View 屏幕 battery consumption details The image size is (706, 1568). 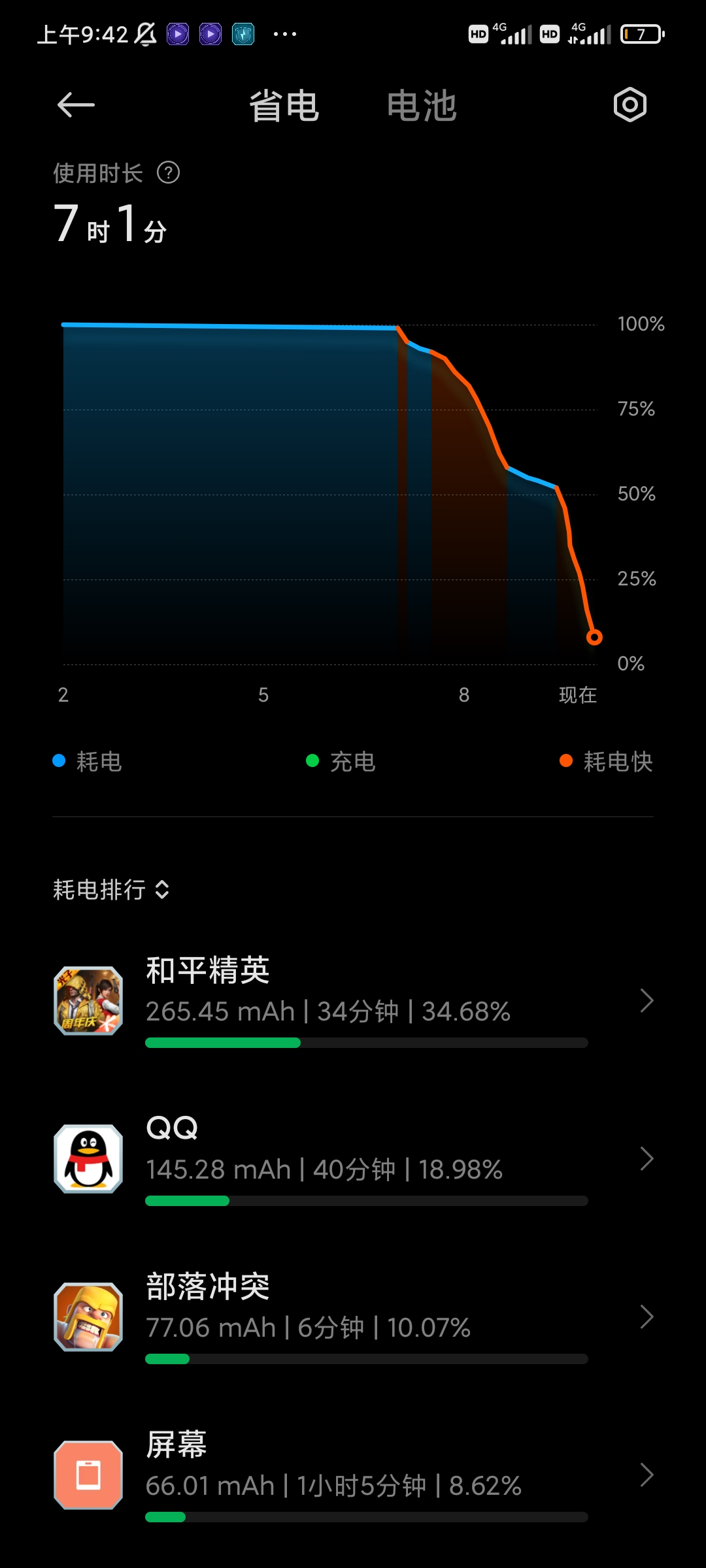[x=353, y=1475]
